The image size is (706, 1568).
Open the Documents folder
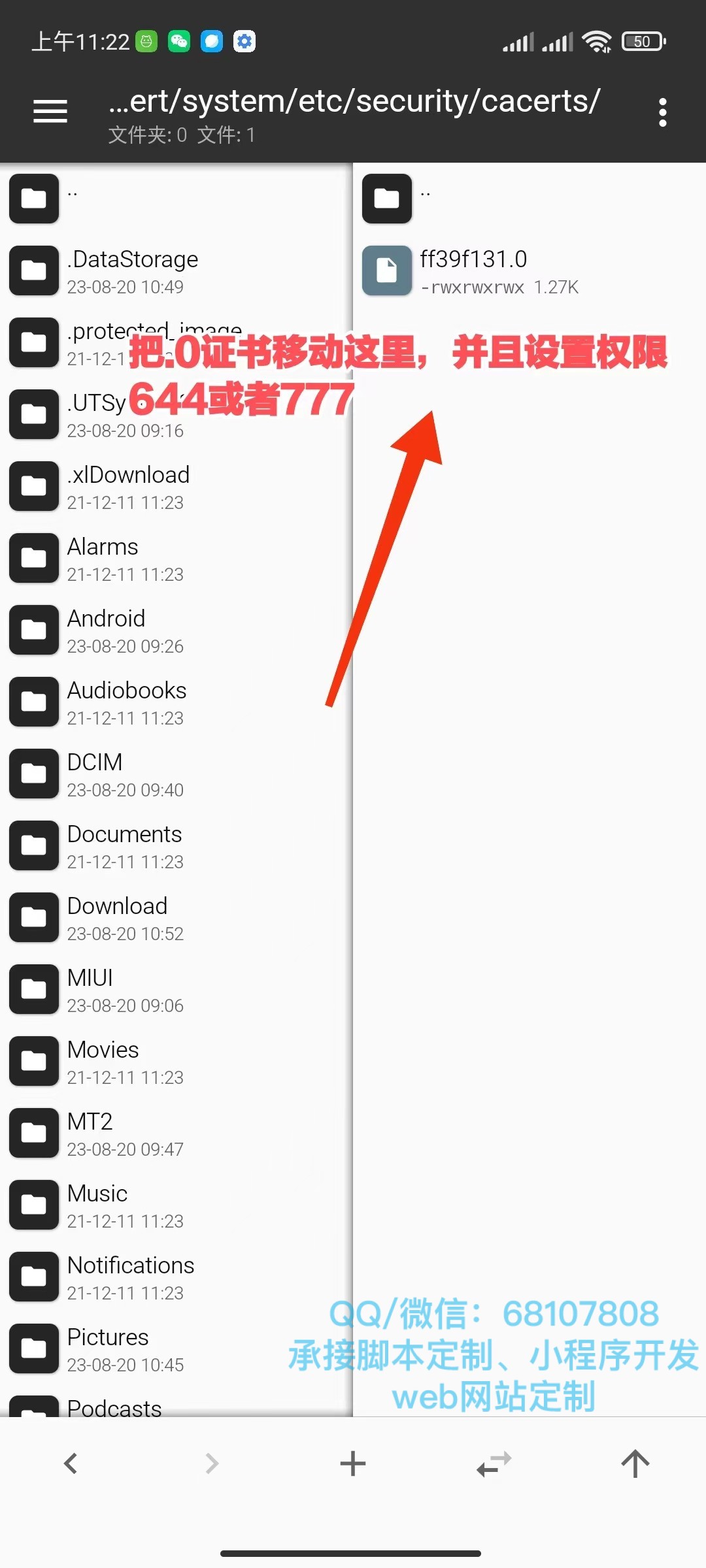[x=124, y=845]
